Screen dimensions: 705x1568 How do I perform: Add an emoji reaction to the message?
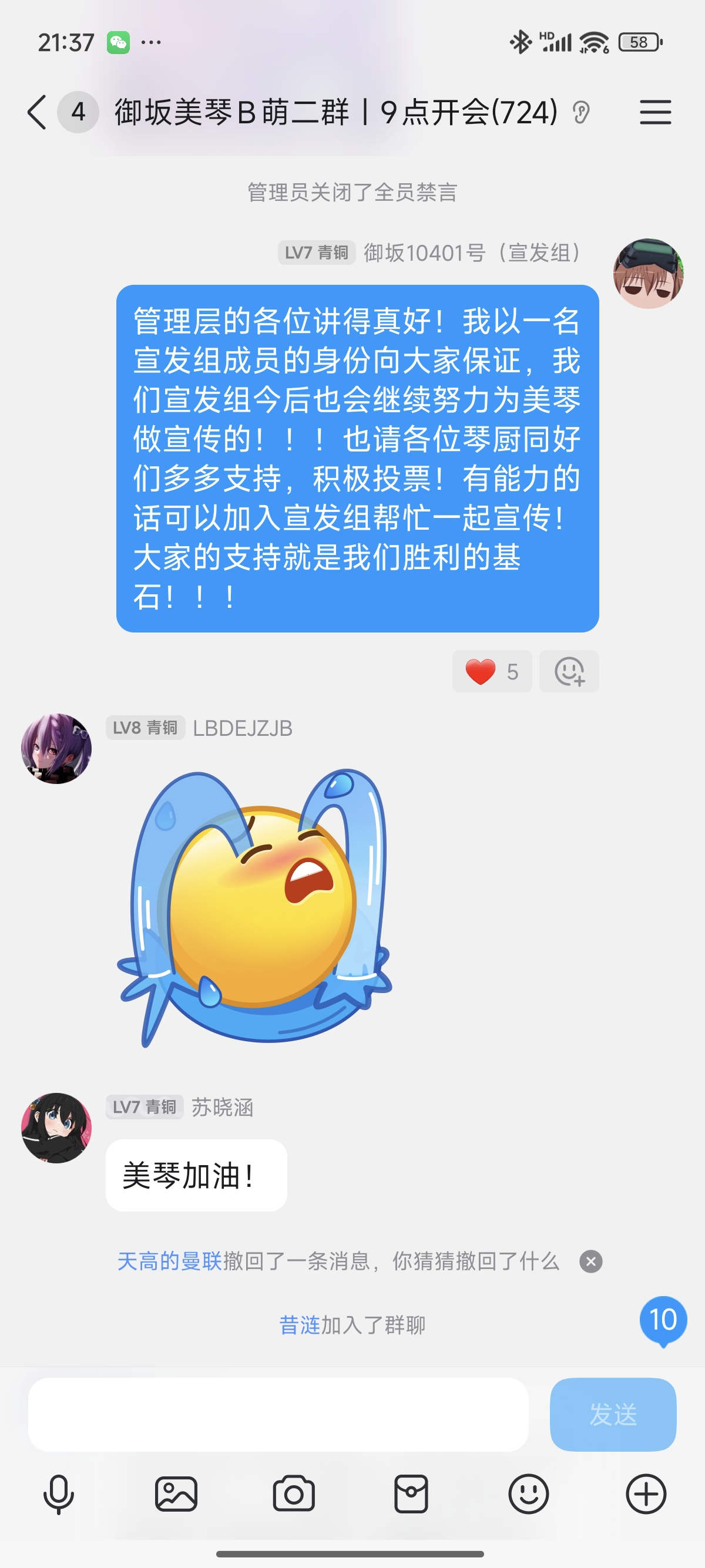pos(569,671)
